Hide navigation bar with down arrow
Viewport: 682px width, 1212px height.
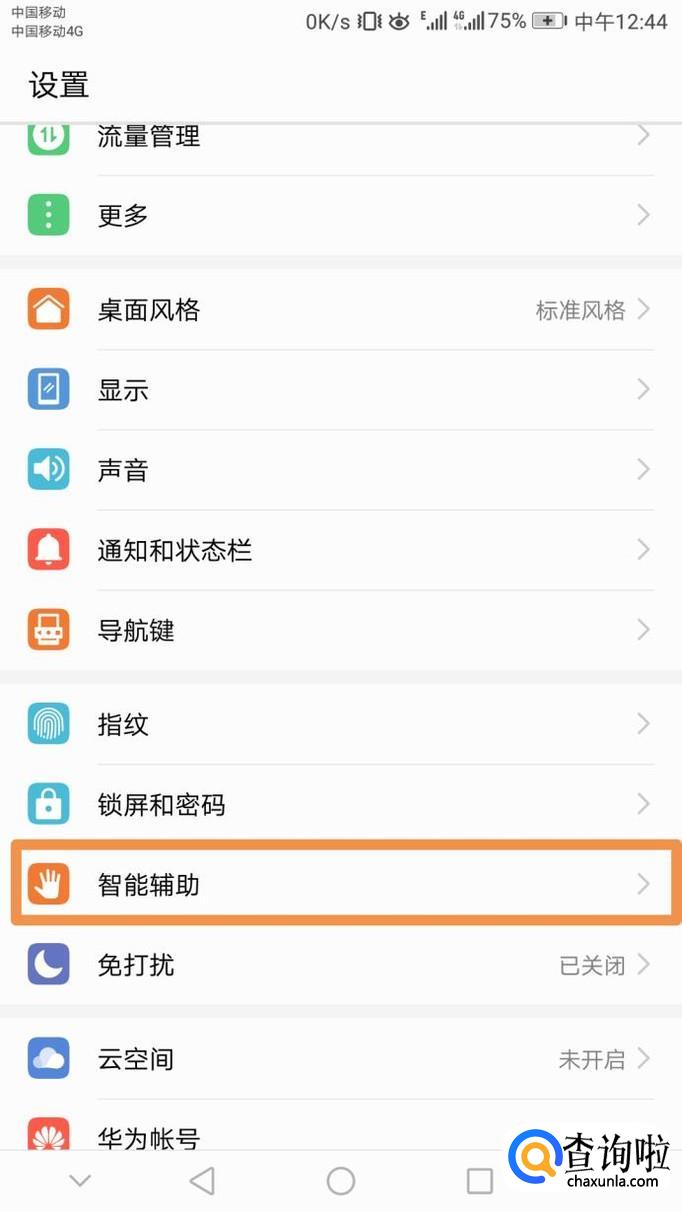click(80, 1181)
